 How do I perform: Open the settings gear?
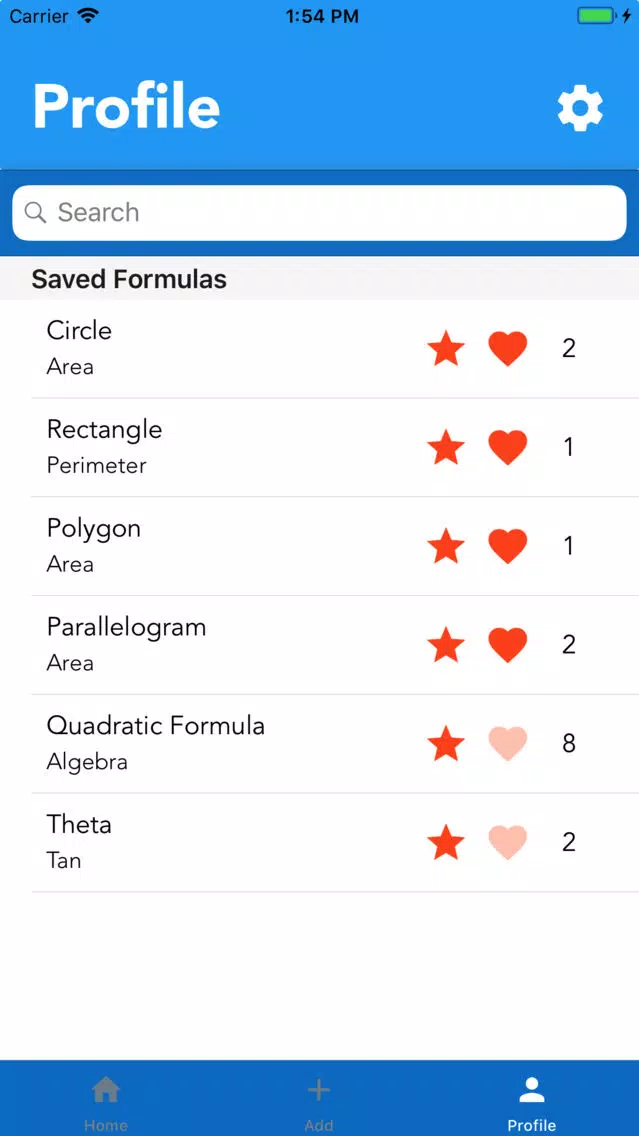click(580, 109)
